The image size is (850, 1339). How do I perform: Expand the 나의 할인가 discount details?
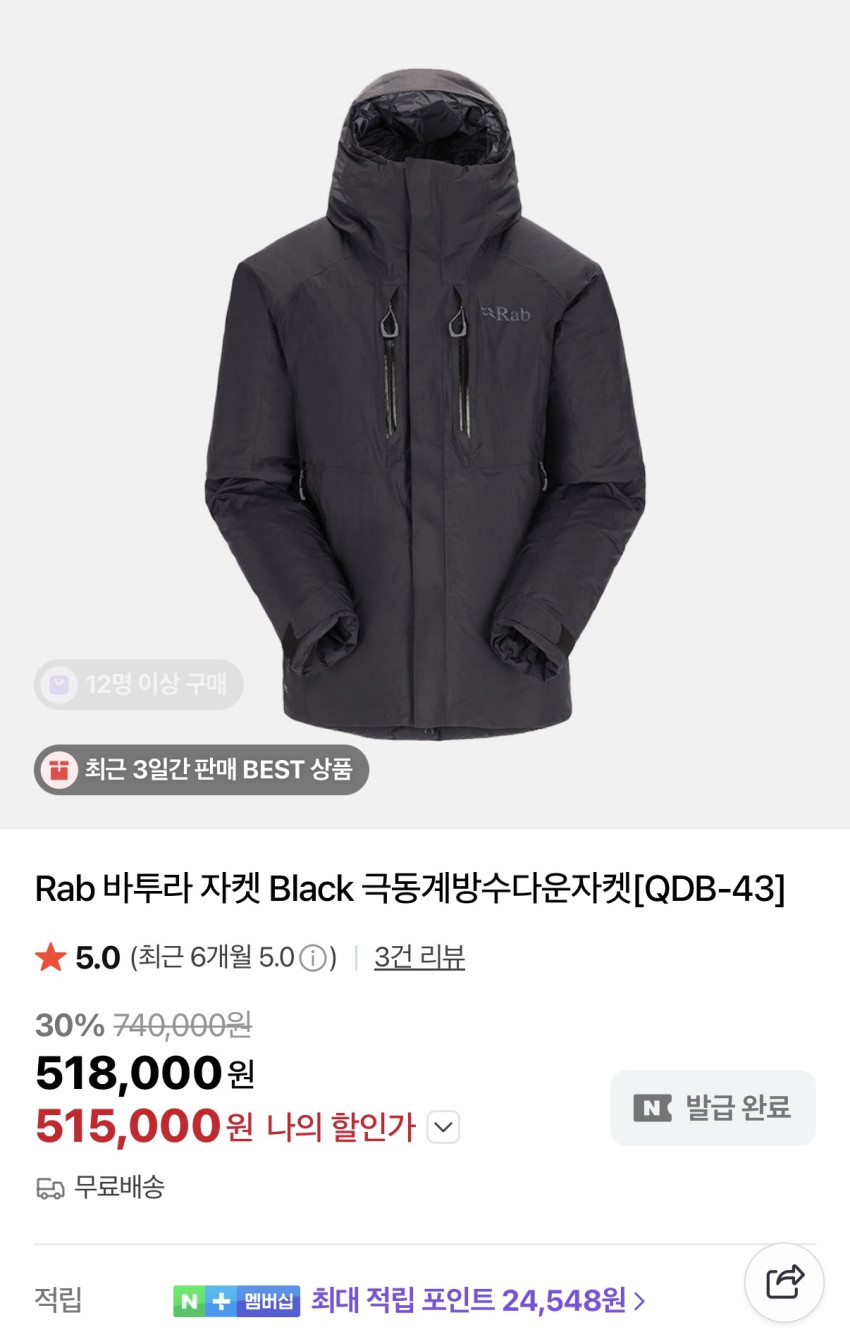(443, 1128)
